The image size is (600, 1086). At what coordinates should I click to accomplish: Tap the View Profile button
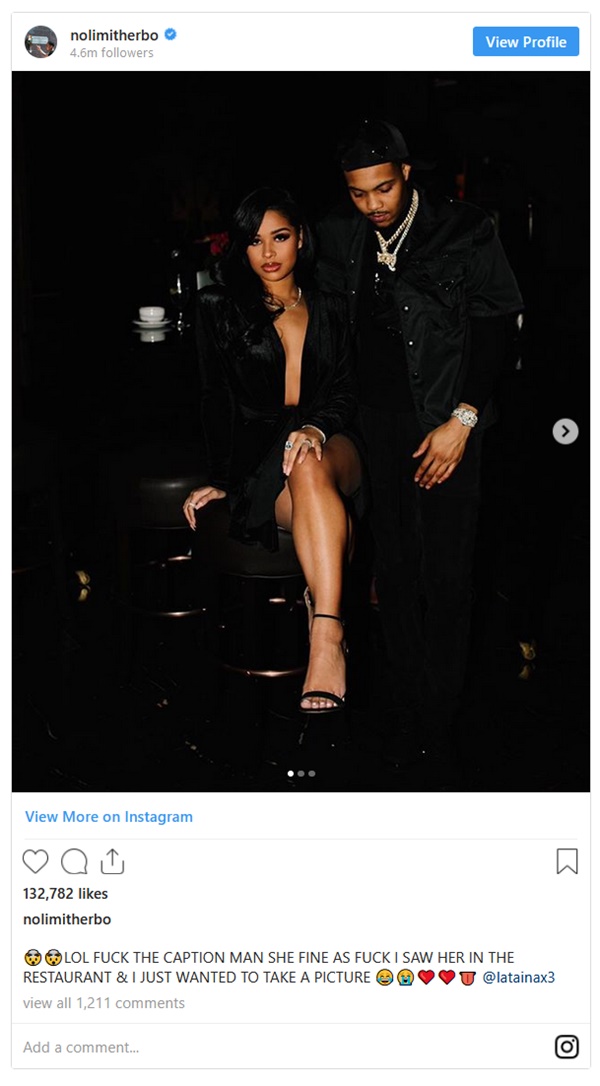[525, 42]
